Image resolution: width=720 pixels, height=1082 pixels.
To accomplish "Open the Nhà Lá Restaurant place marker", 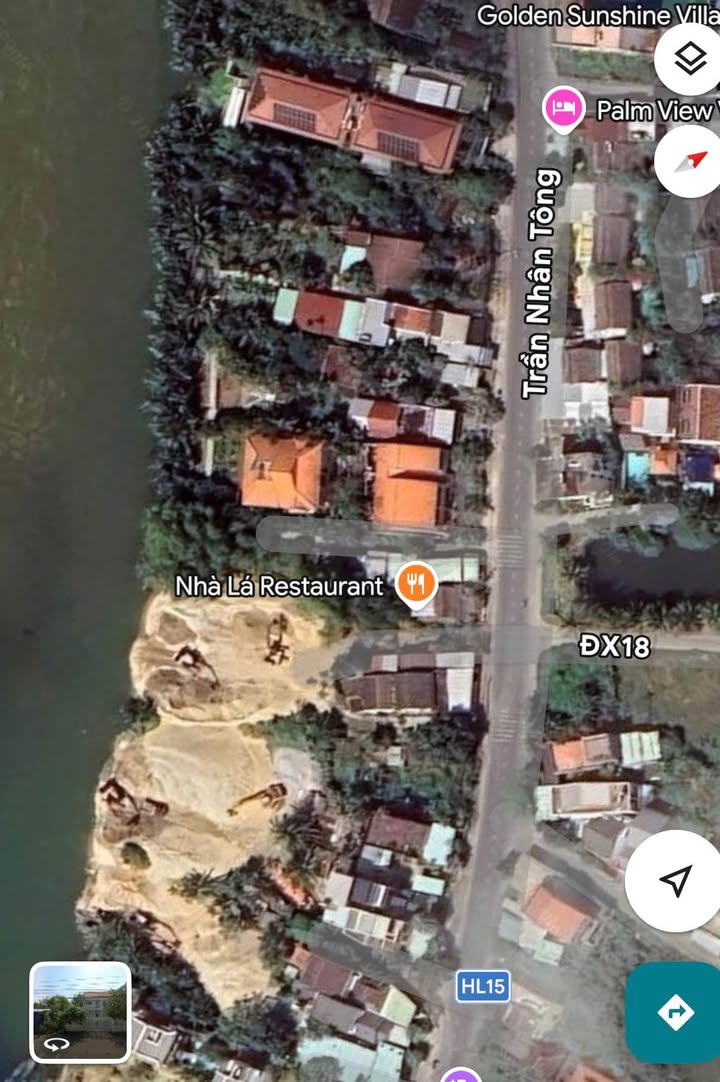I will click(x=415, y=584).
